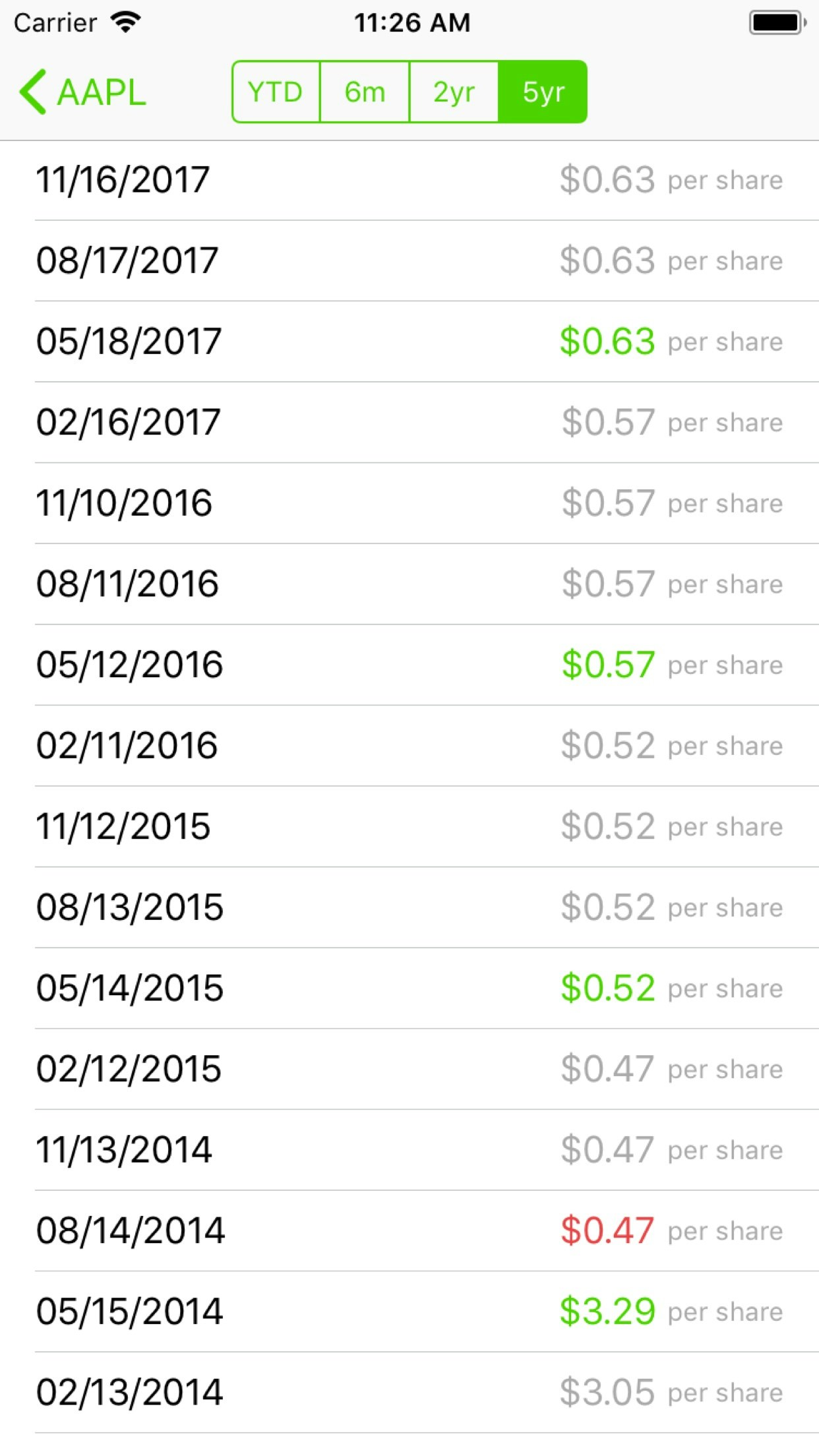Tap the 05/14/2015 green dividend amount
Screen dimensions: 819x1456
[x=606, y=987]
